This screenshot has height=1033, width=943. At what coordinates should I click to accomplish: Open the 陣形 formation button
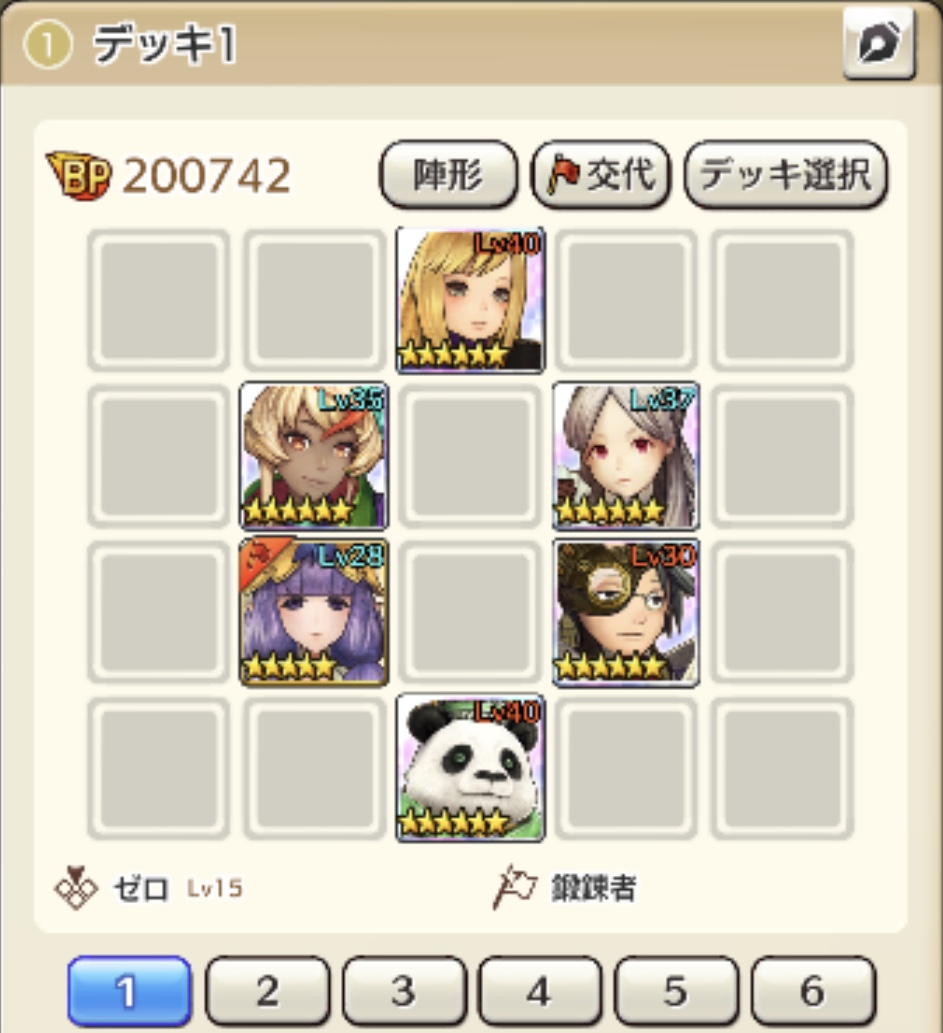[447, 176]
